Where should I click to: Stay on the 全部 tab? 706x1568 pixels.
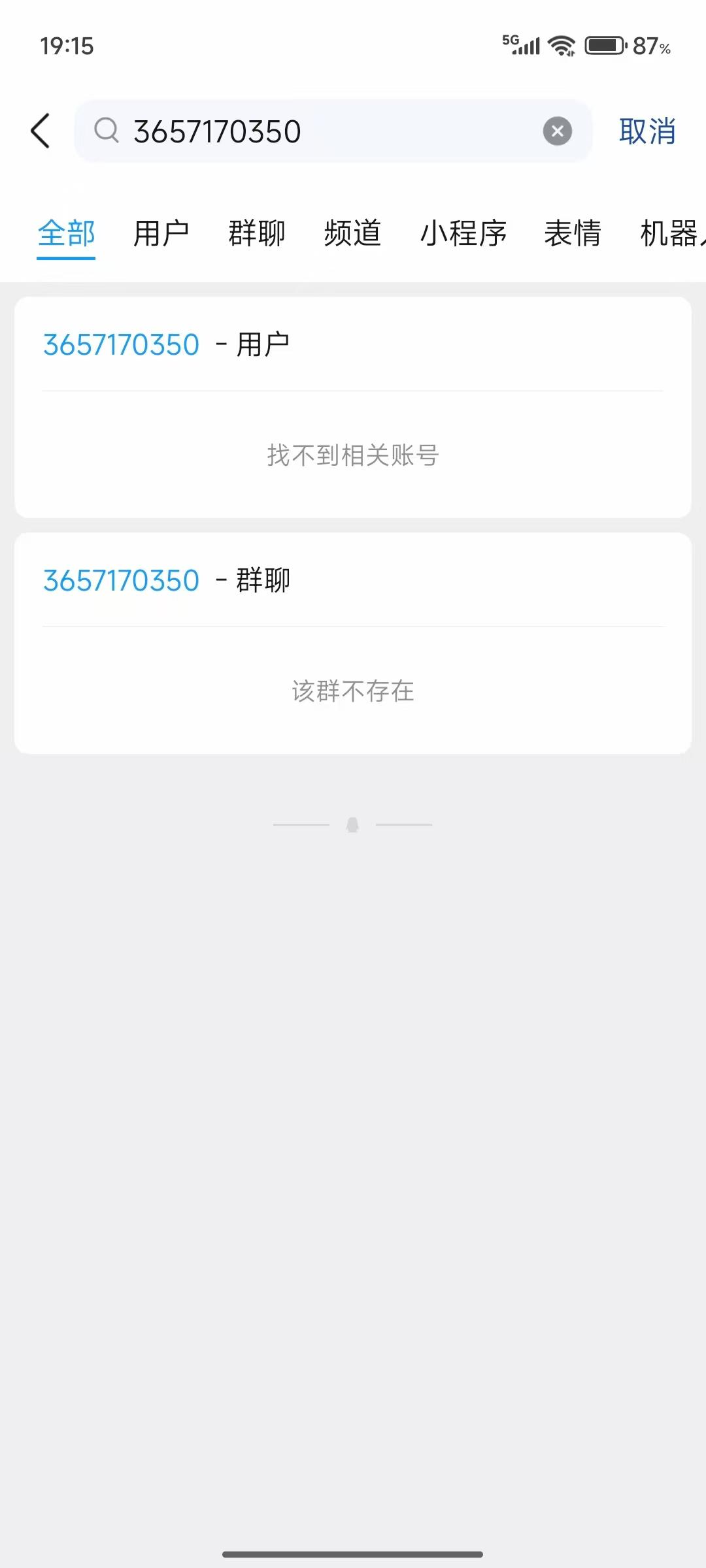click(66, 234)
